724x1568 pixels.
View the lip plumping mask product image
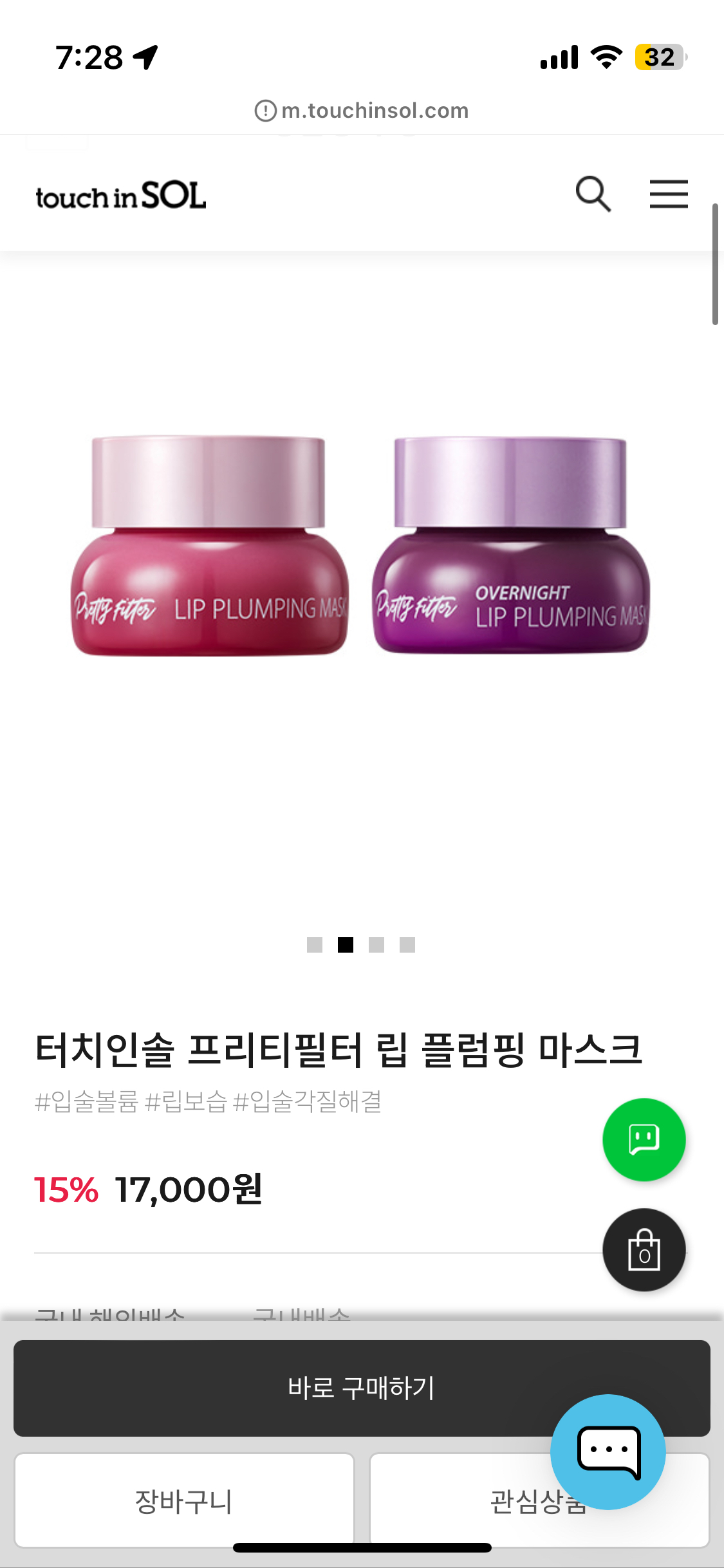(360, 547)
